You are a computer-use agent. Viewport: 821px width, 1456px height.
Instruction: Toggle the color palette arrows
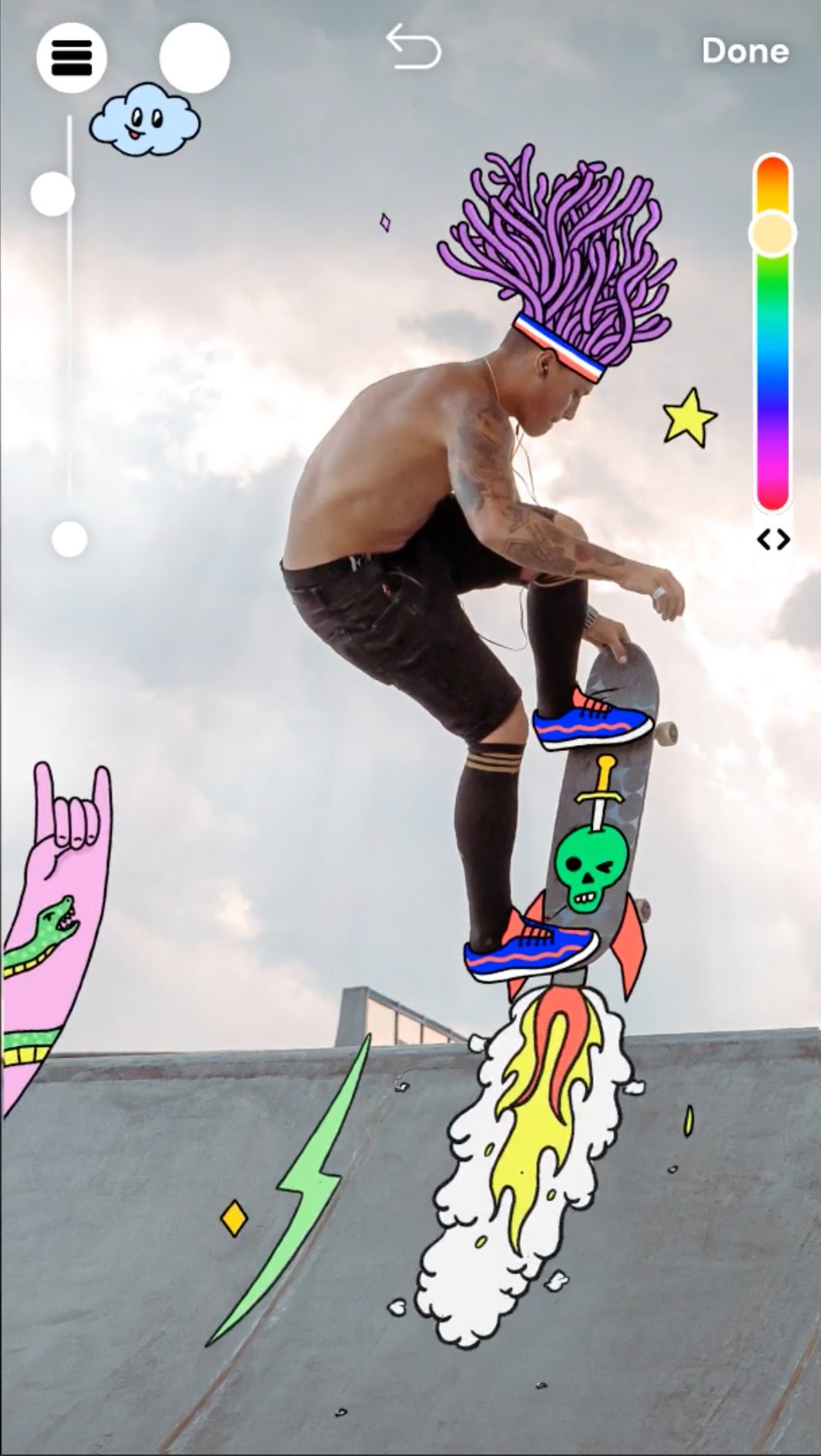tap(773, 539)
